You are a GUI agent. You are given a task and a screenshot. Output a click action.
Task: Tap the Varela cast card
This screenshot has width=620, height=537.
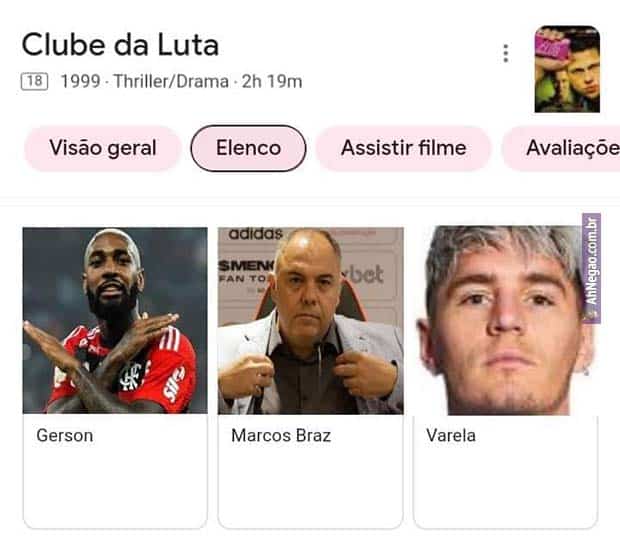point(505,376)
